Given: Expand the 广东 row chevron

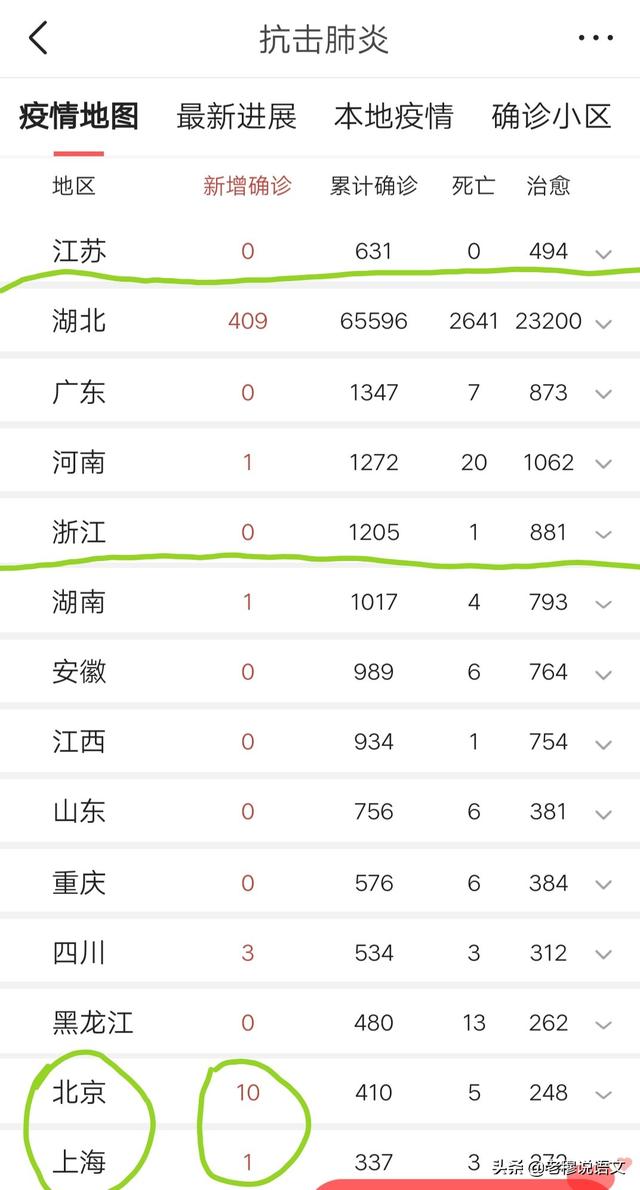Looking at the screenshot, I should tap(604, 394).
